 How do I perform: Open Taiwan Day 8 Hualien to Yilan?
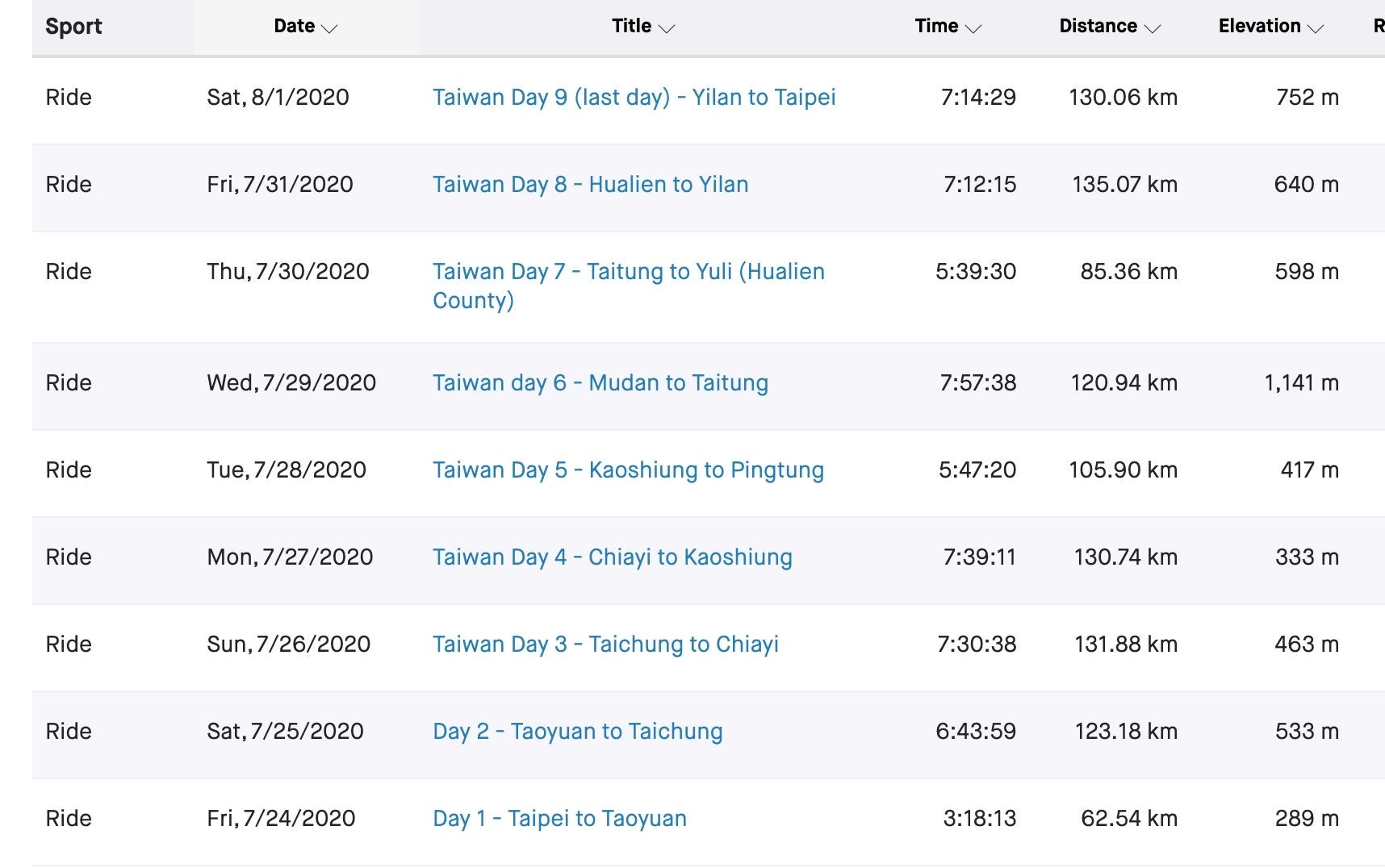click(x=590, y=185)
